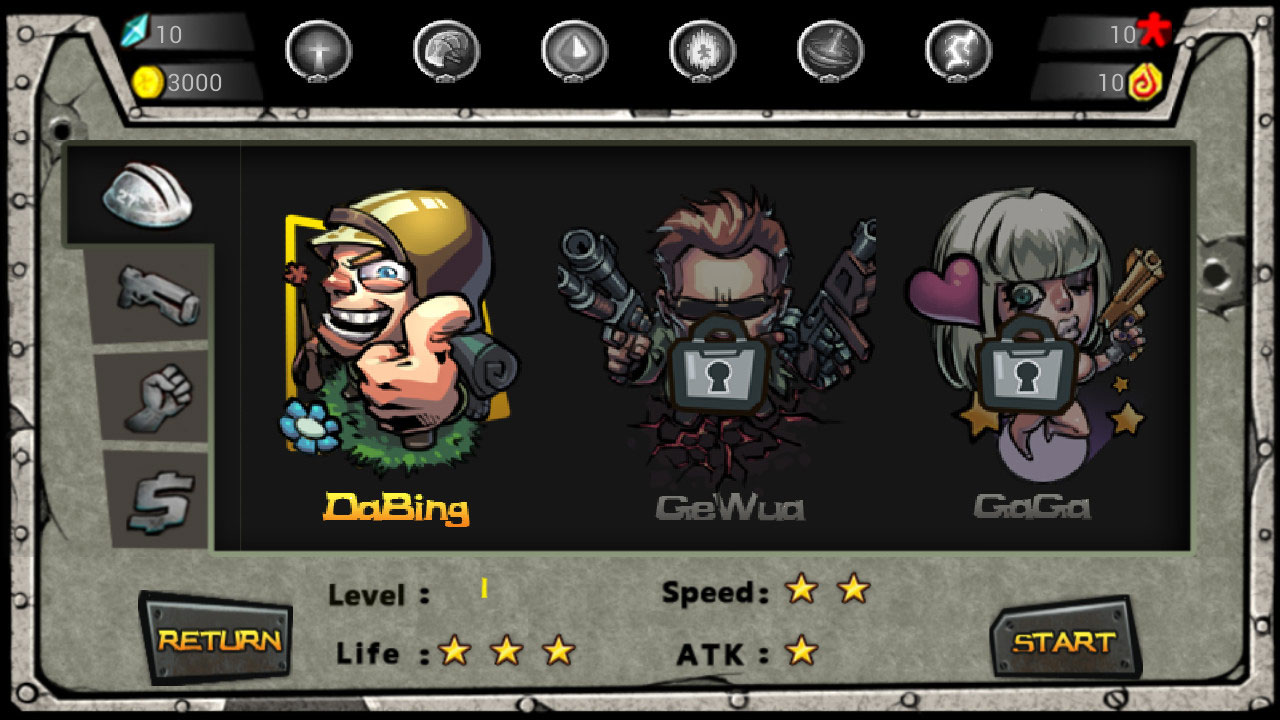Open the dollar sign shop tab

pos(159,499)
